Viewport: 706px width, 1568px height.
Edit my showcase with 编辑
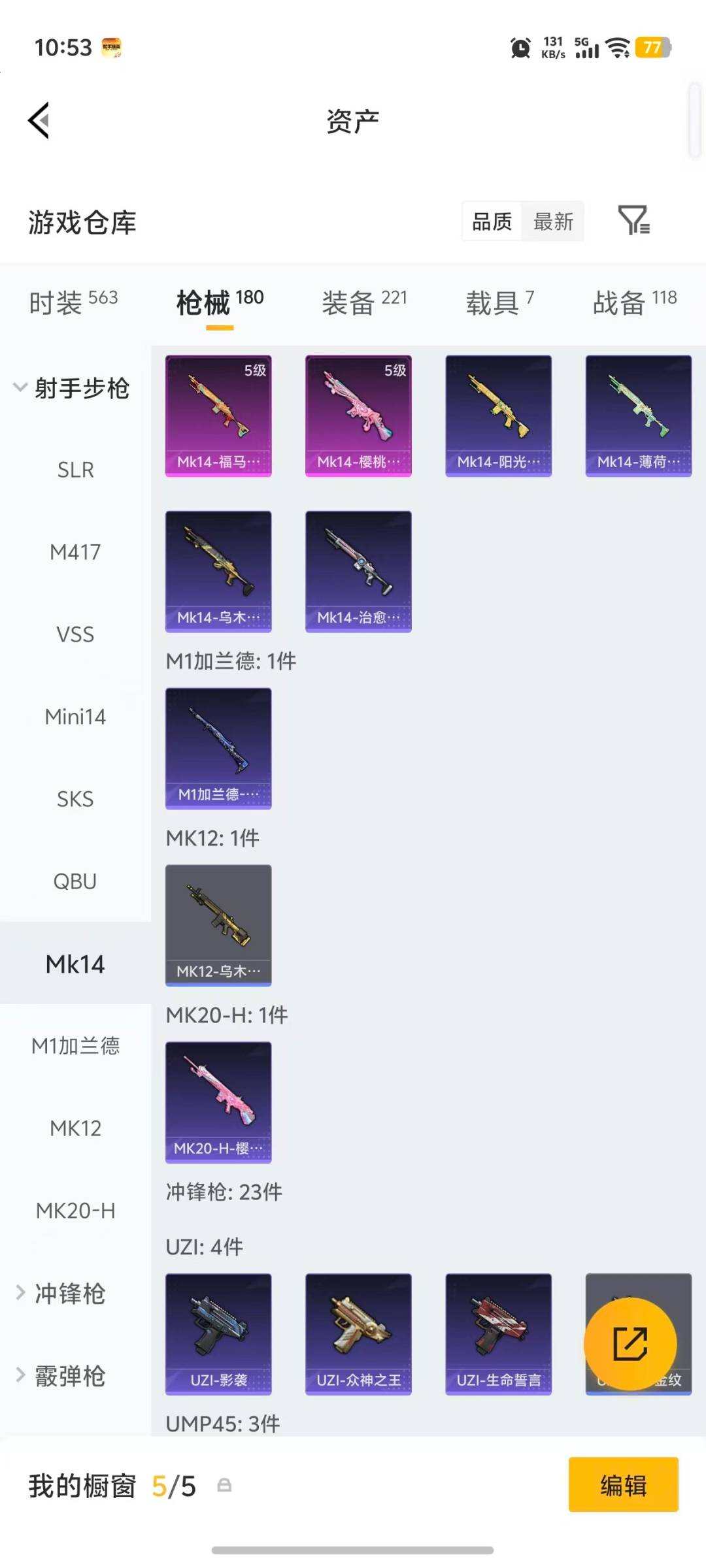click(x=622, y=1485)
